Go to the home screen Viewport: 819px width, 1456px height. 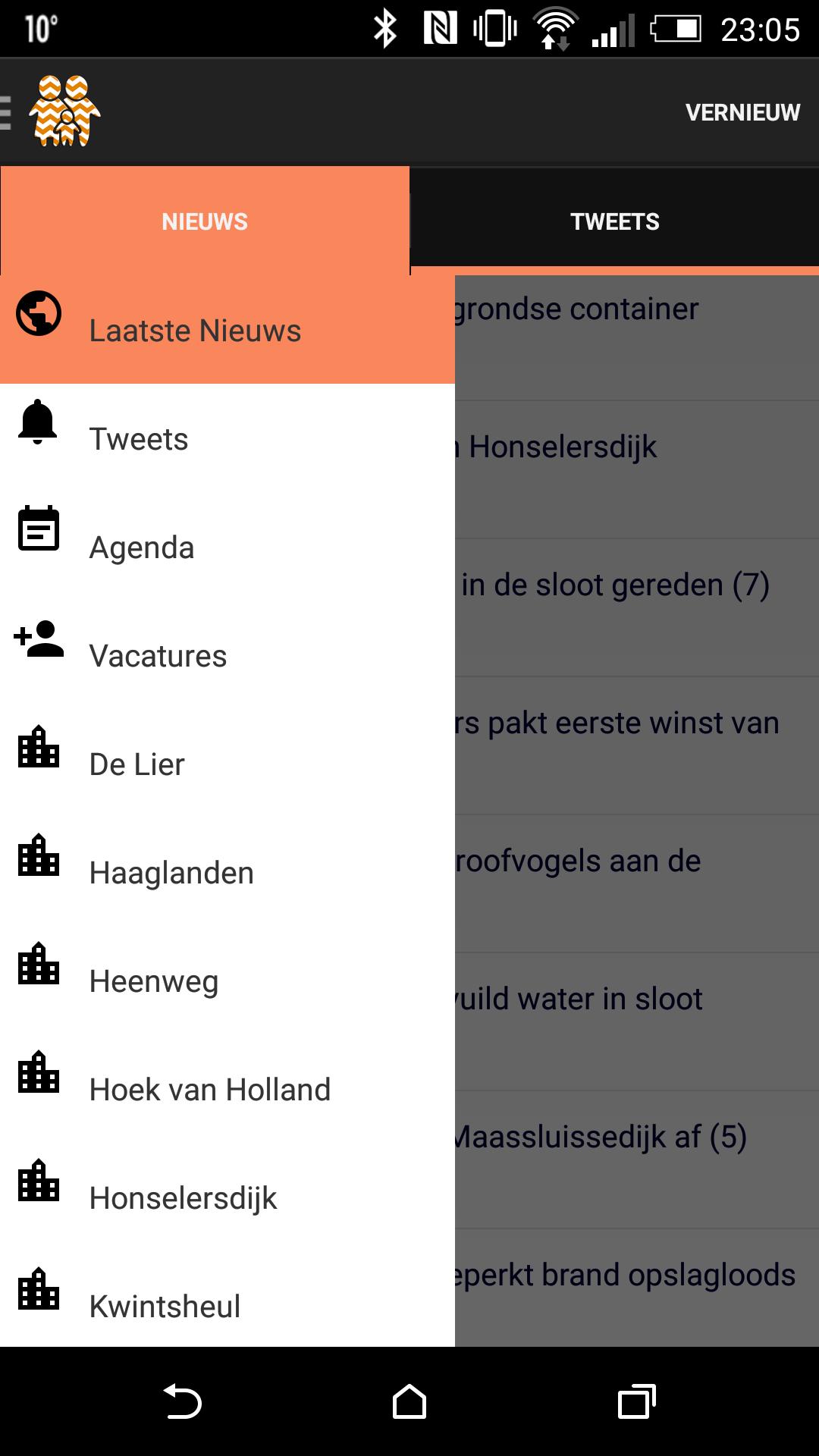[409, 1401]
